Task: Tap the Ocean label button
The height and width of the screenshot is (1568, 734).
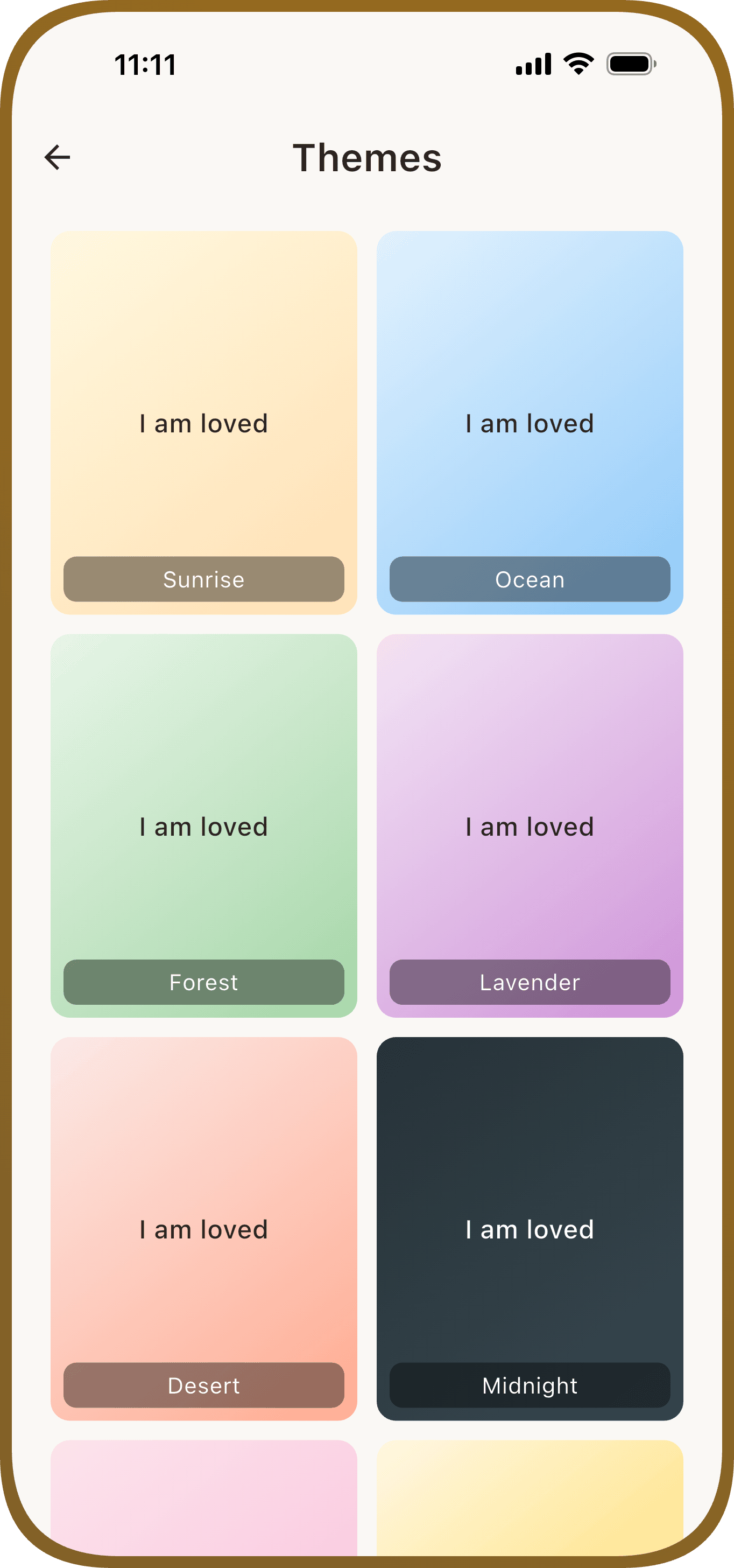Action: coord(529,579)
